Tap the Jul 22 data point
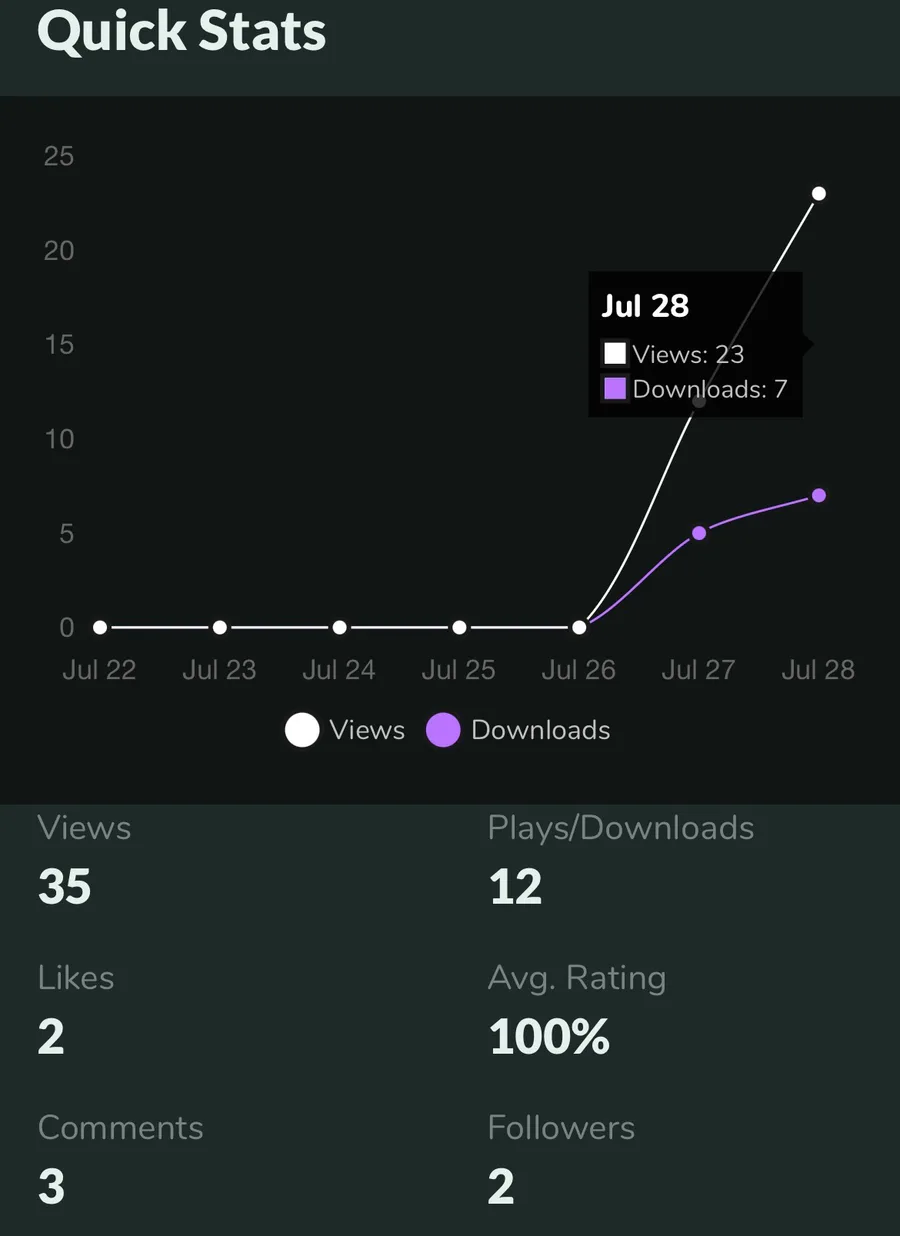 100,628
